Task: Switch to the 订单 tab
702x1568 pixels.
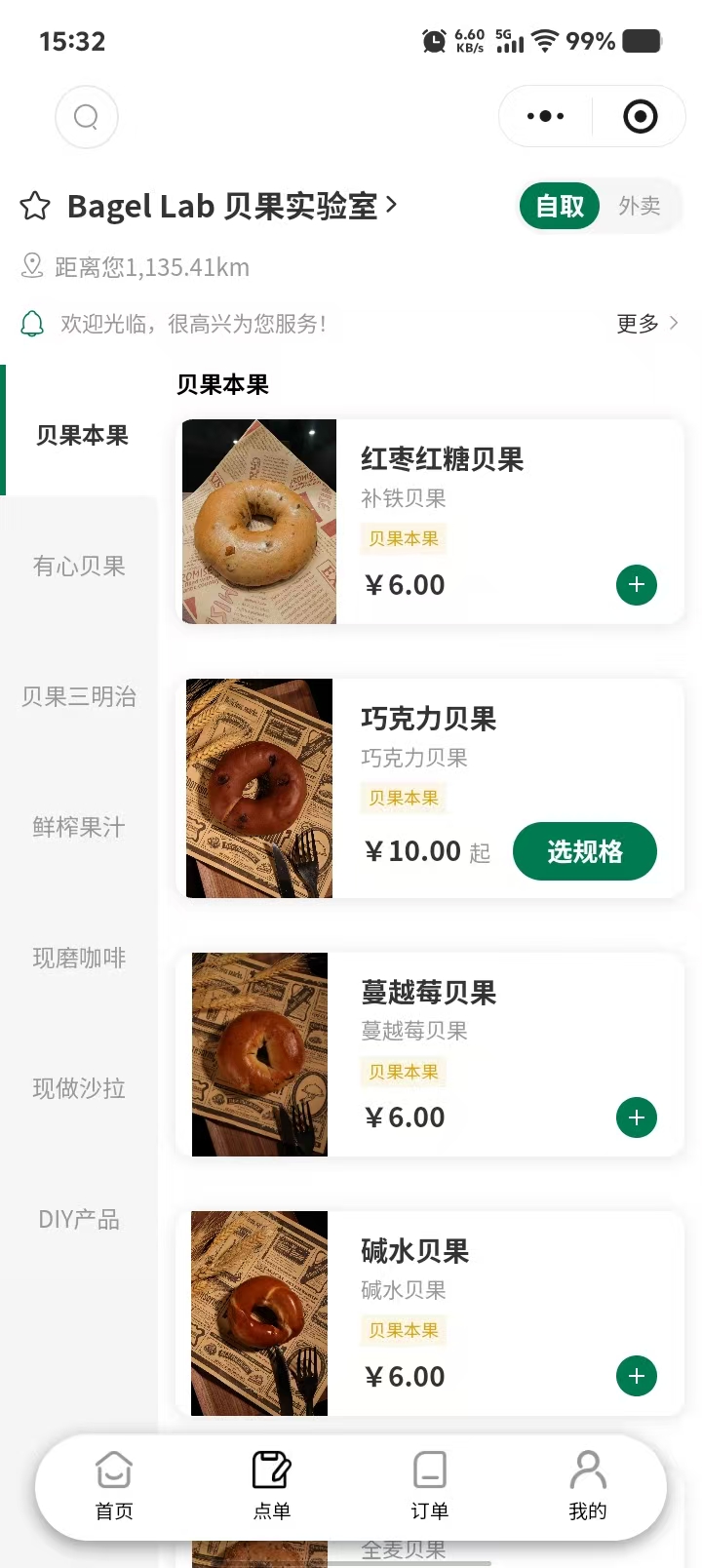Action: pos(429,1485)
